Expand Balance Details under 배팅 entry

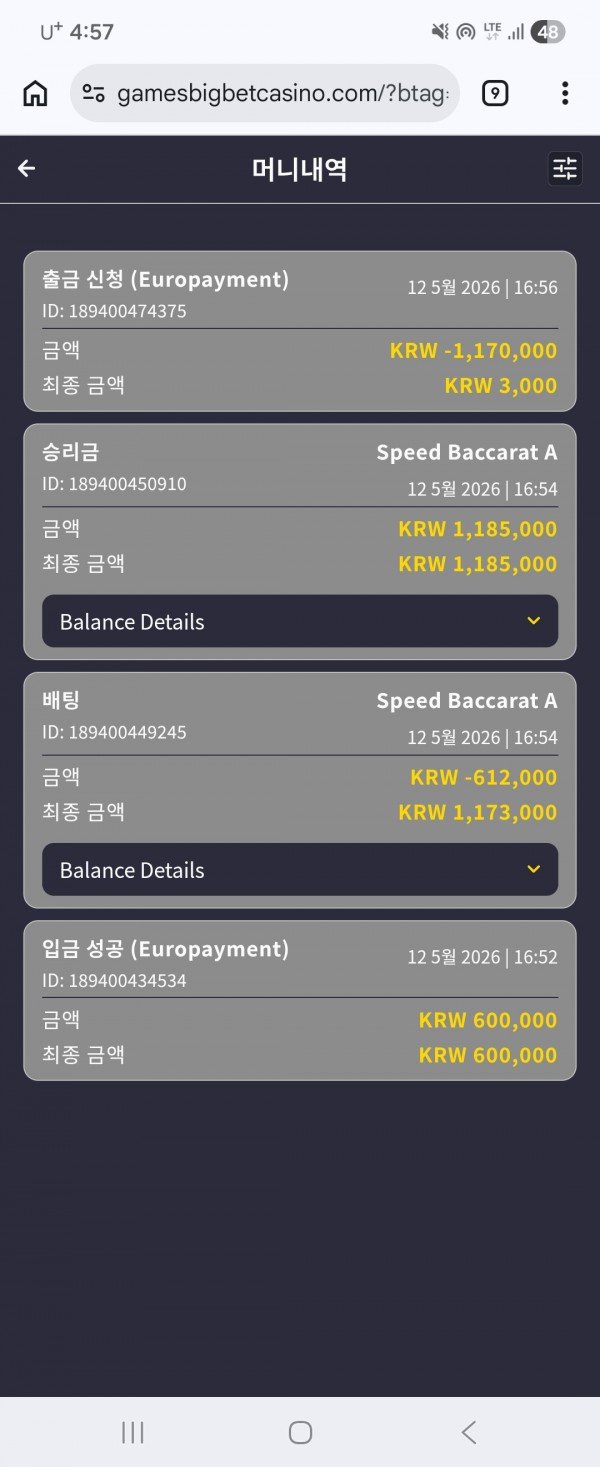[x=300, y=869]
